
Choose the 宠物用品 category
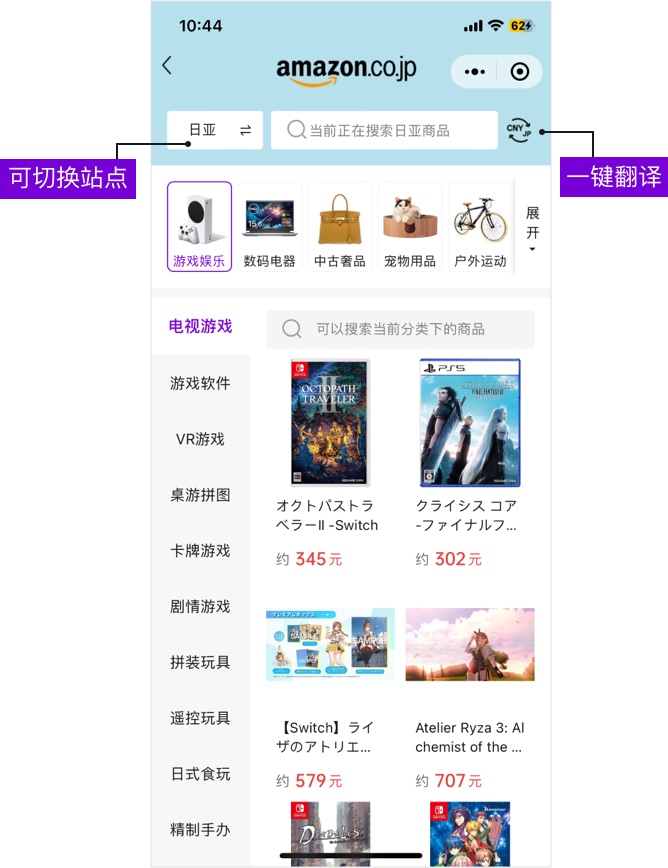[x=410, y=227]
